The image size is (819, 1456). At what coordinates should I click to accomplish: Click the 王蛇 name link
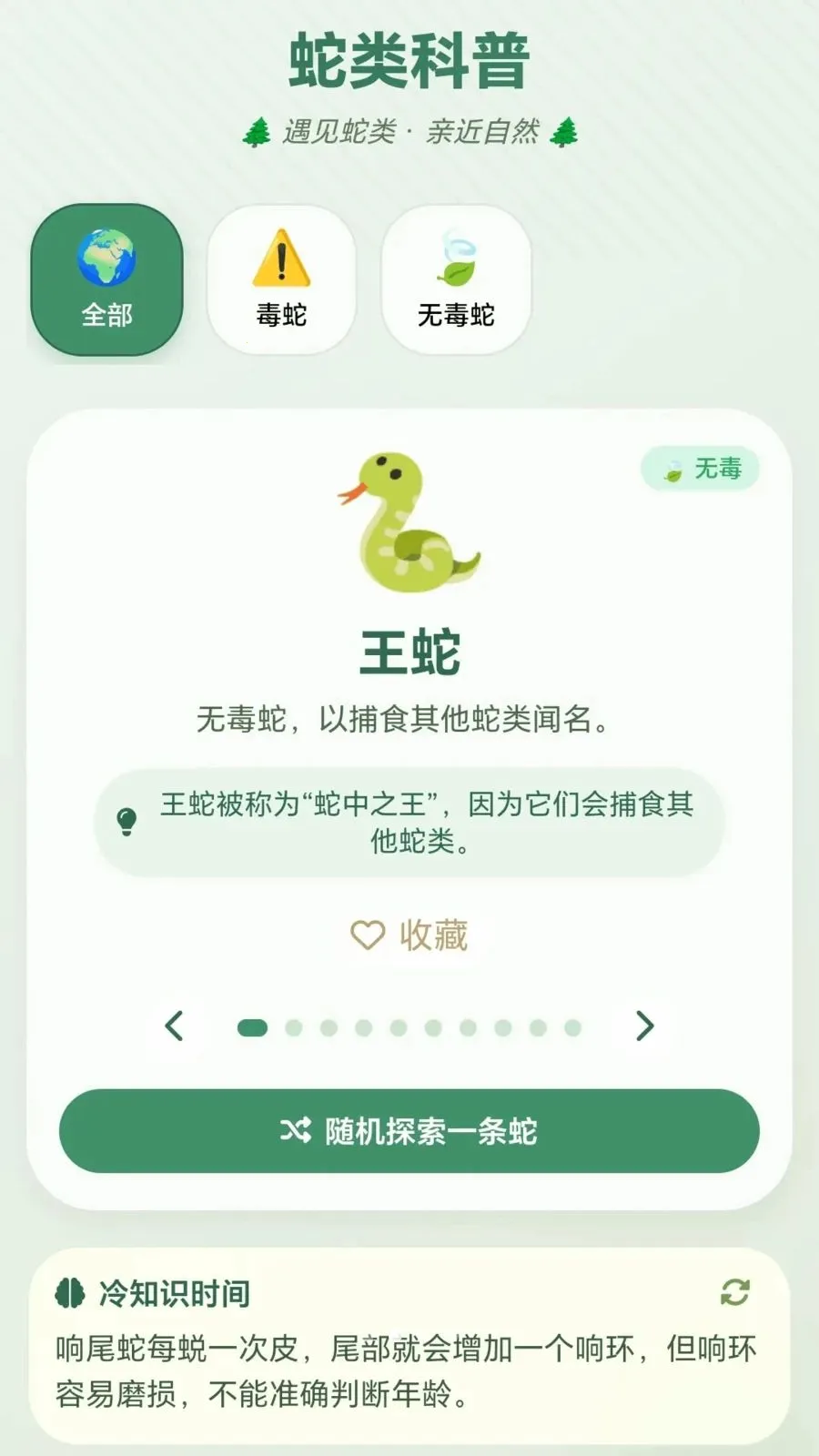[x=409, y=652]
